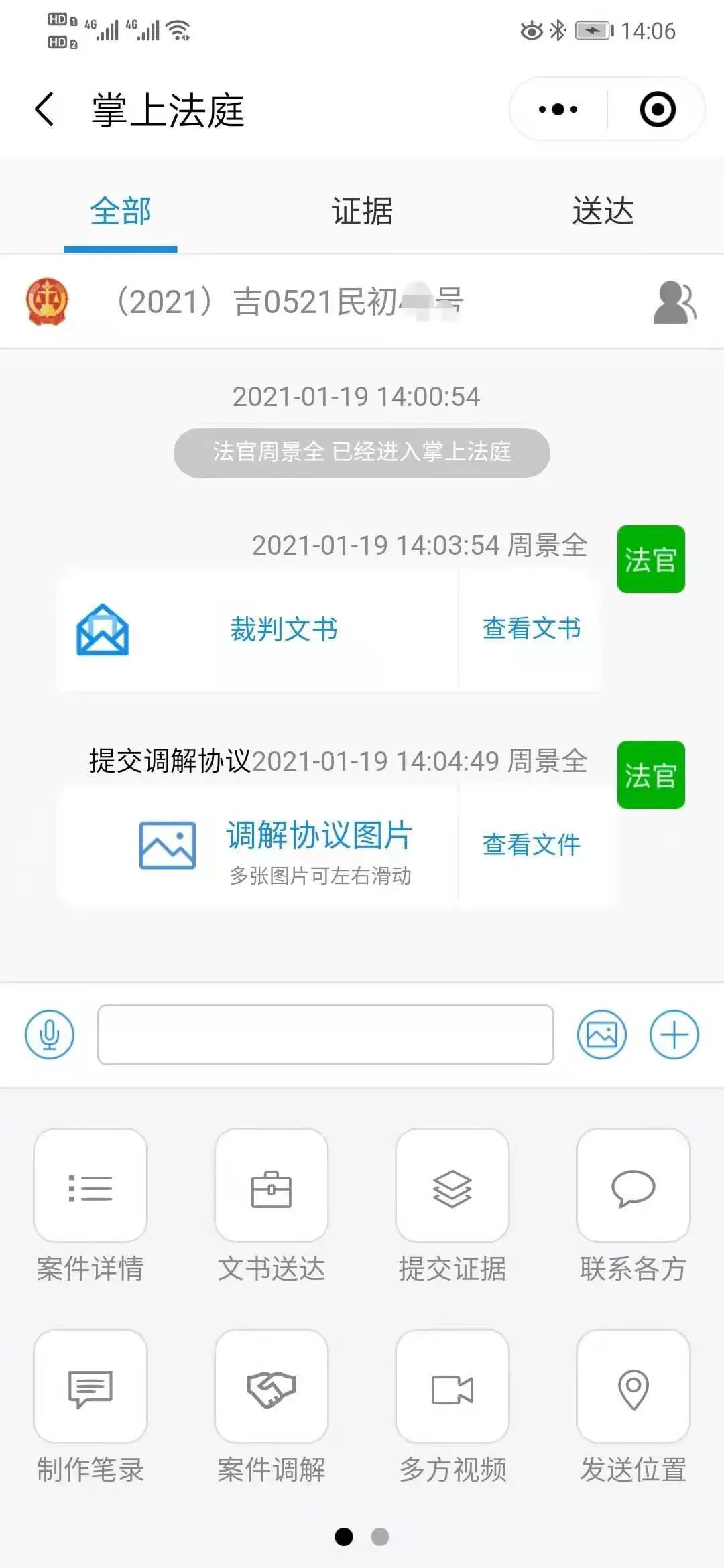
Task: Open the case participants icon
Action: point(674,302)
